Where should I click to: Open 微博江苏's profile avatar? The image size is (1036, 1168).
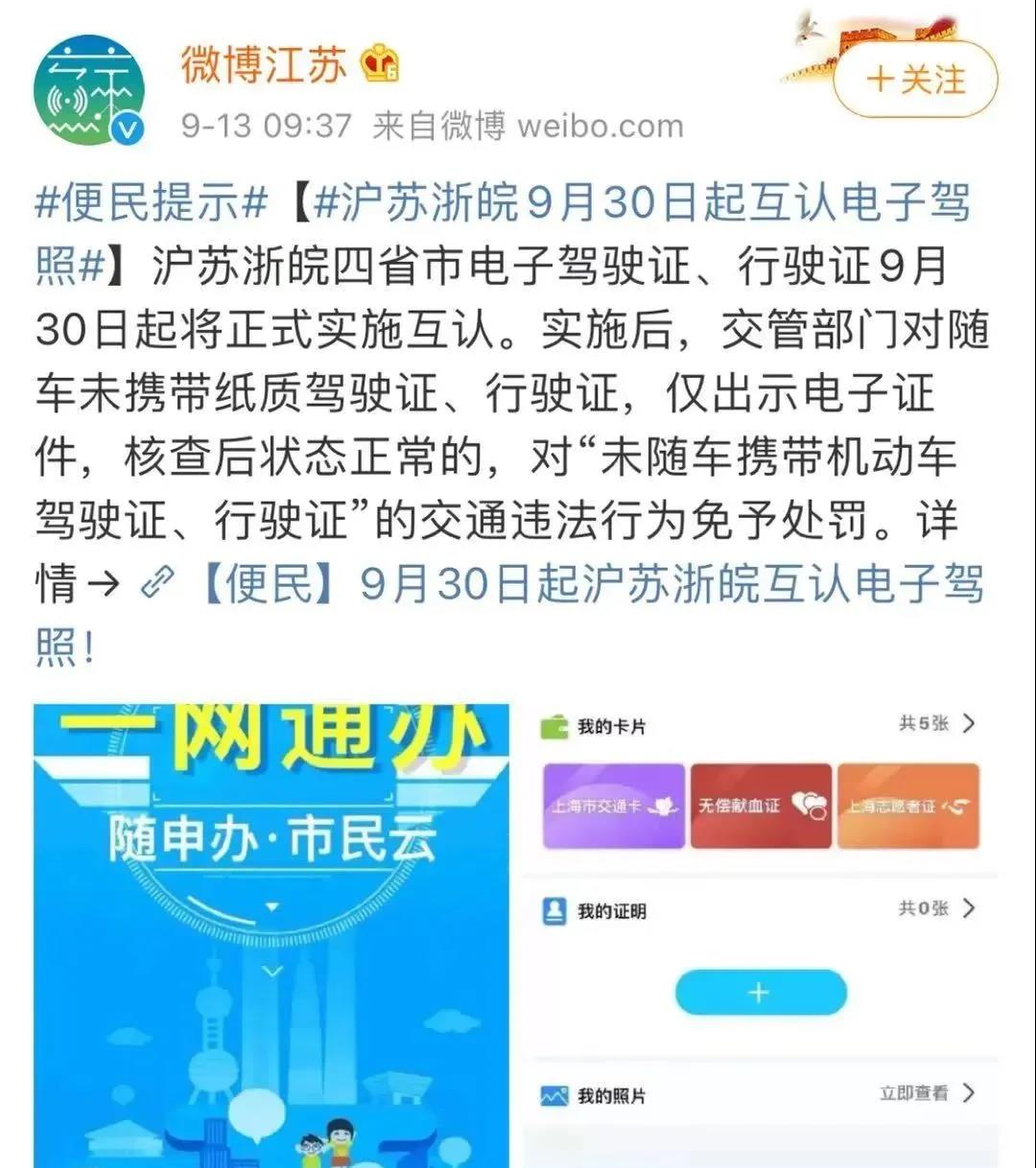tap(89, 91)
